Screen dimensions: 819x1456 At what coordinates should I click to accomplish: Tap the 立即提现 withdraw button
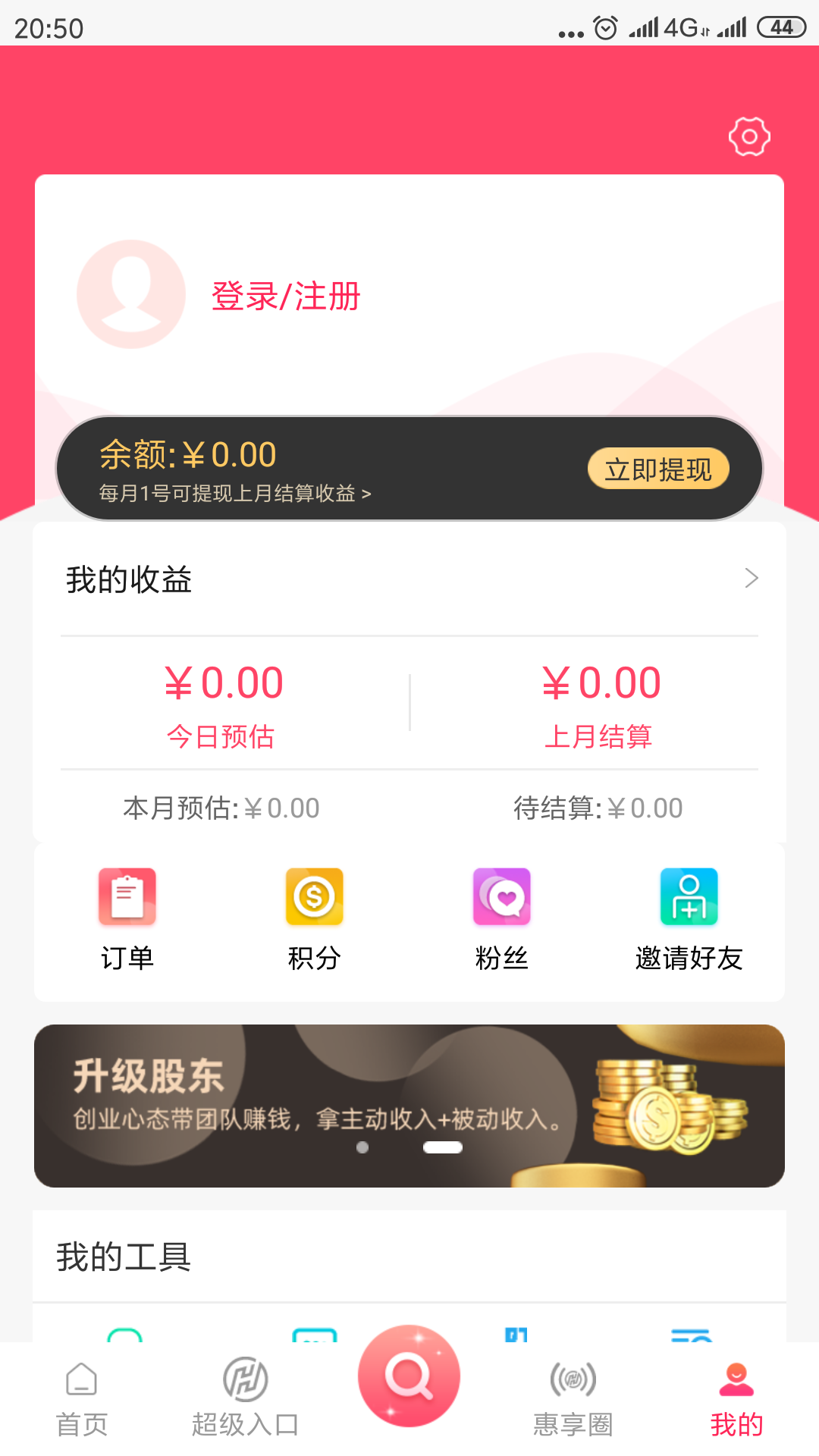[658, 469]
